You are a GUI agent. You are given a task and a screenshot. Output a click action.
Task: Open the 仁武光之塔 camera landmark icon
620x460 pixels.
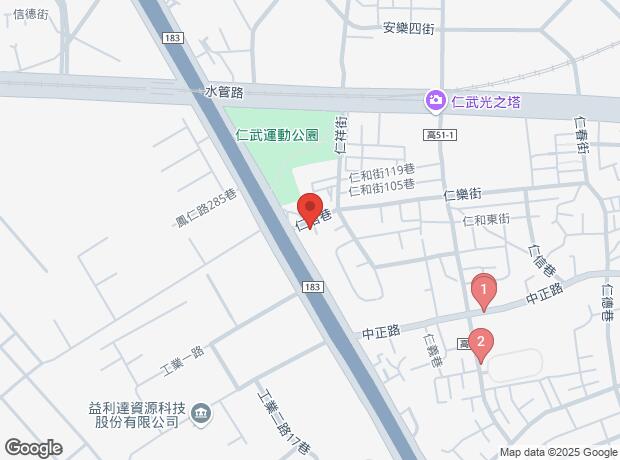[x=436, y=100]
